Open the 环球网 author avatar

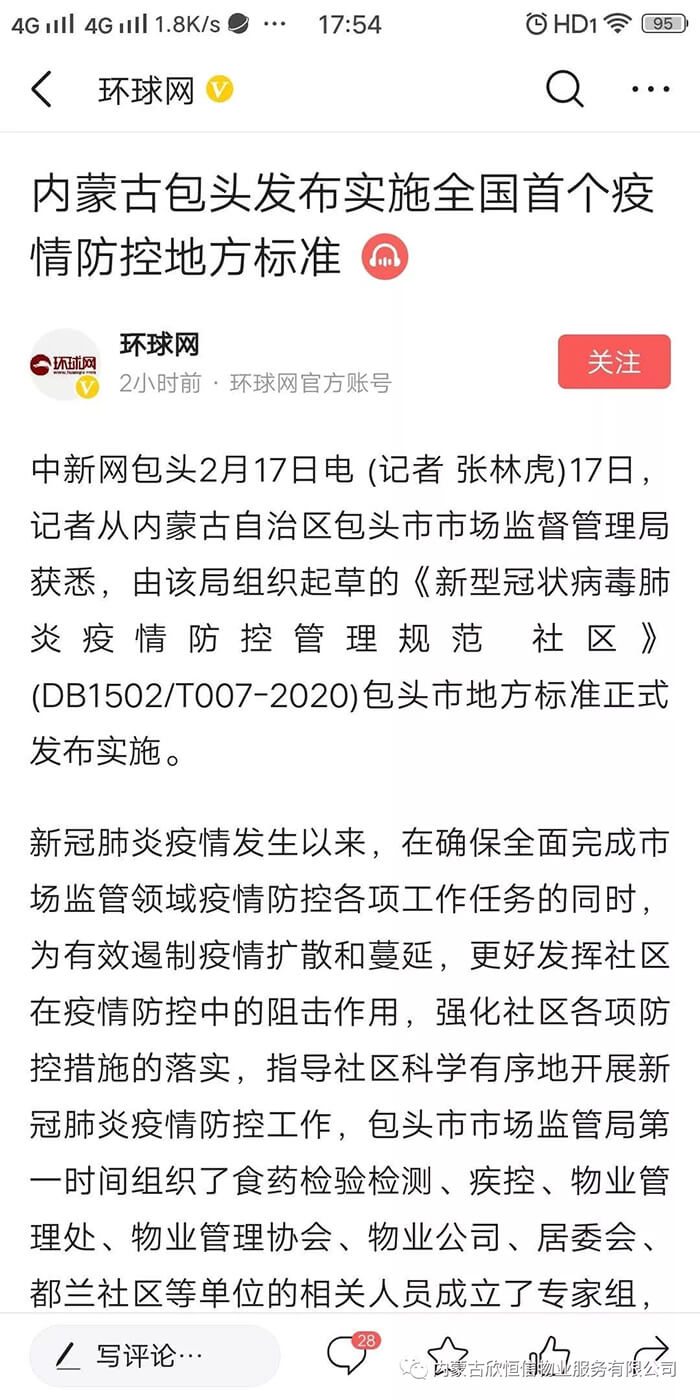point(65,364)
